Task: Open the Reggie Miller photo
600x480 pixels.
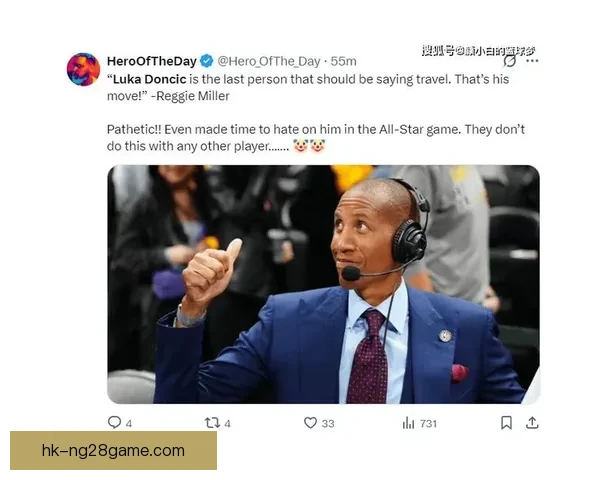Action: (323, 284)
